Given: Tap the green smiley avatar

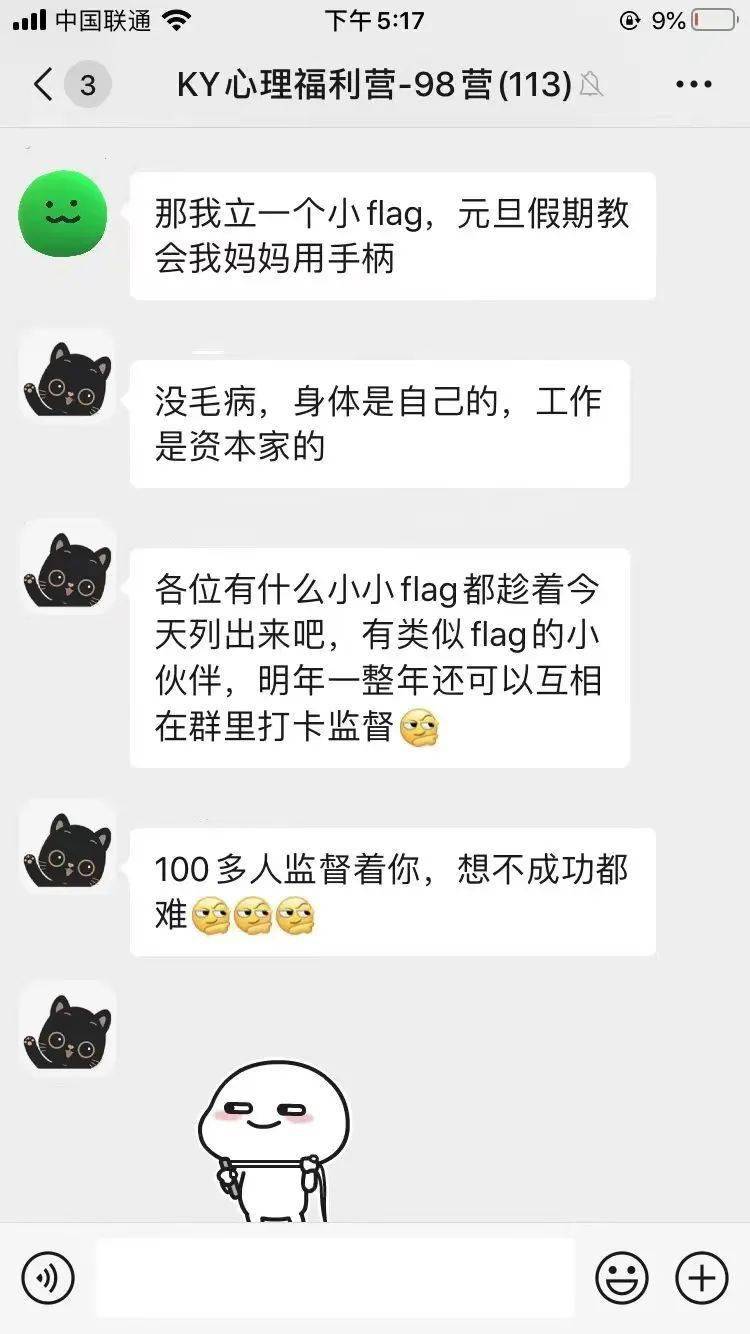Looking at the screenshot, I should 62,213.
